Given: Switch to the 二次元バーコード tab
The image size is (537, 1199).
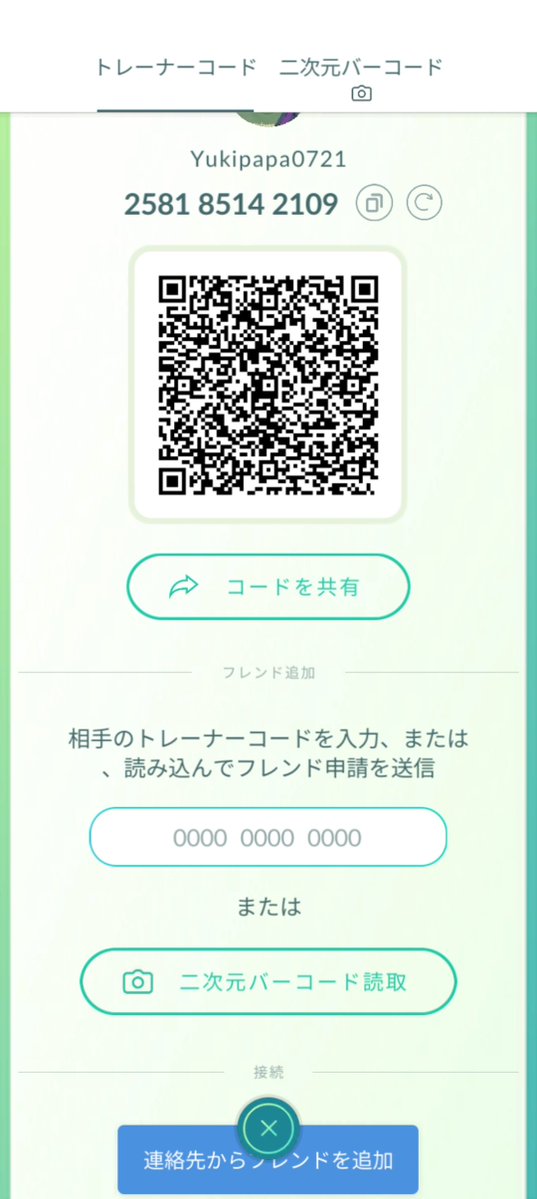Looking at the screenshot, I should click(361, 76).
